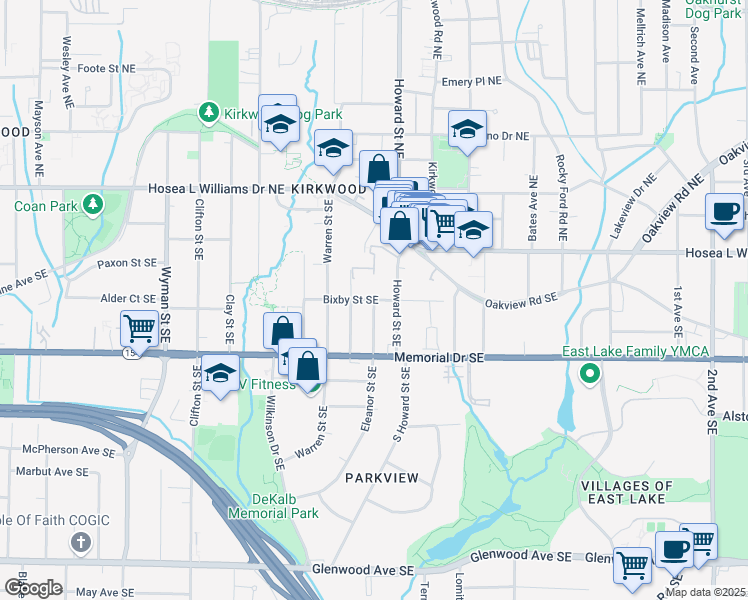Select the shopping cart marker on Glenwood Ave SE

[632, 565]
